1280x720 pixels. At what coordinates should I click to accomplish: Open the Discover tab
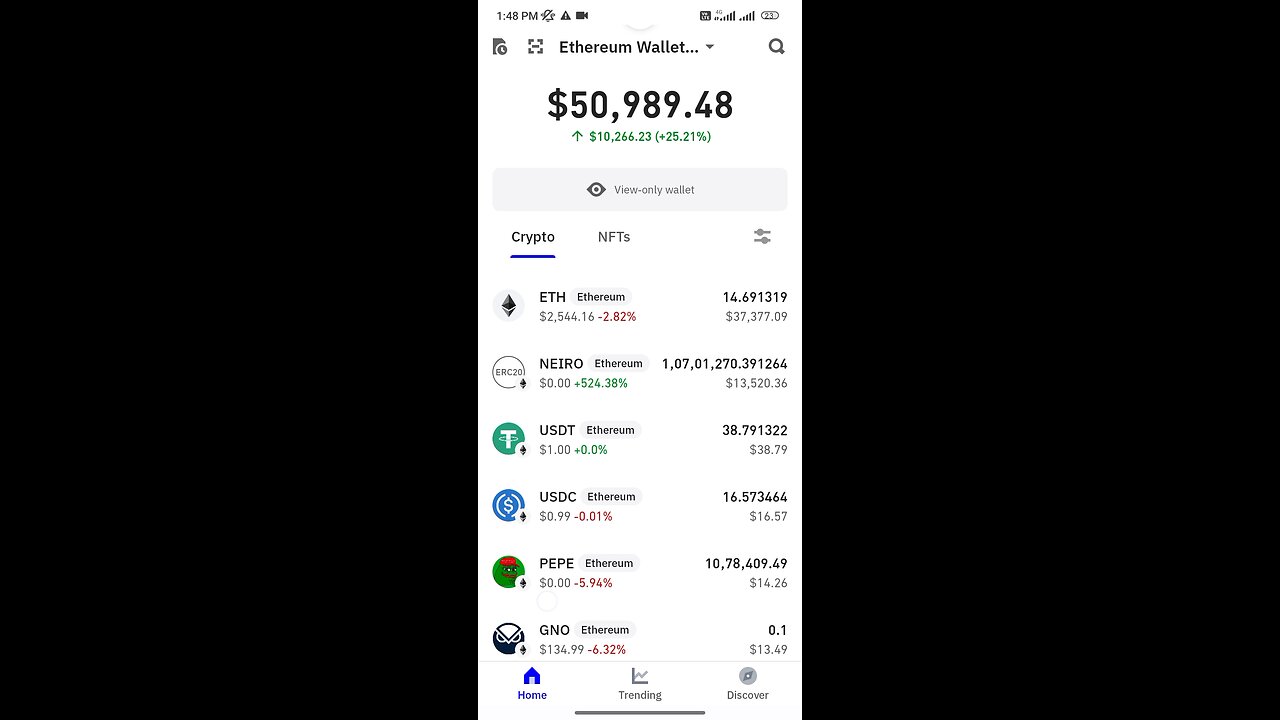tap(747, 684)
